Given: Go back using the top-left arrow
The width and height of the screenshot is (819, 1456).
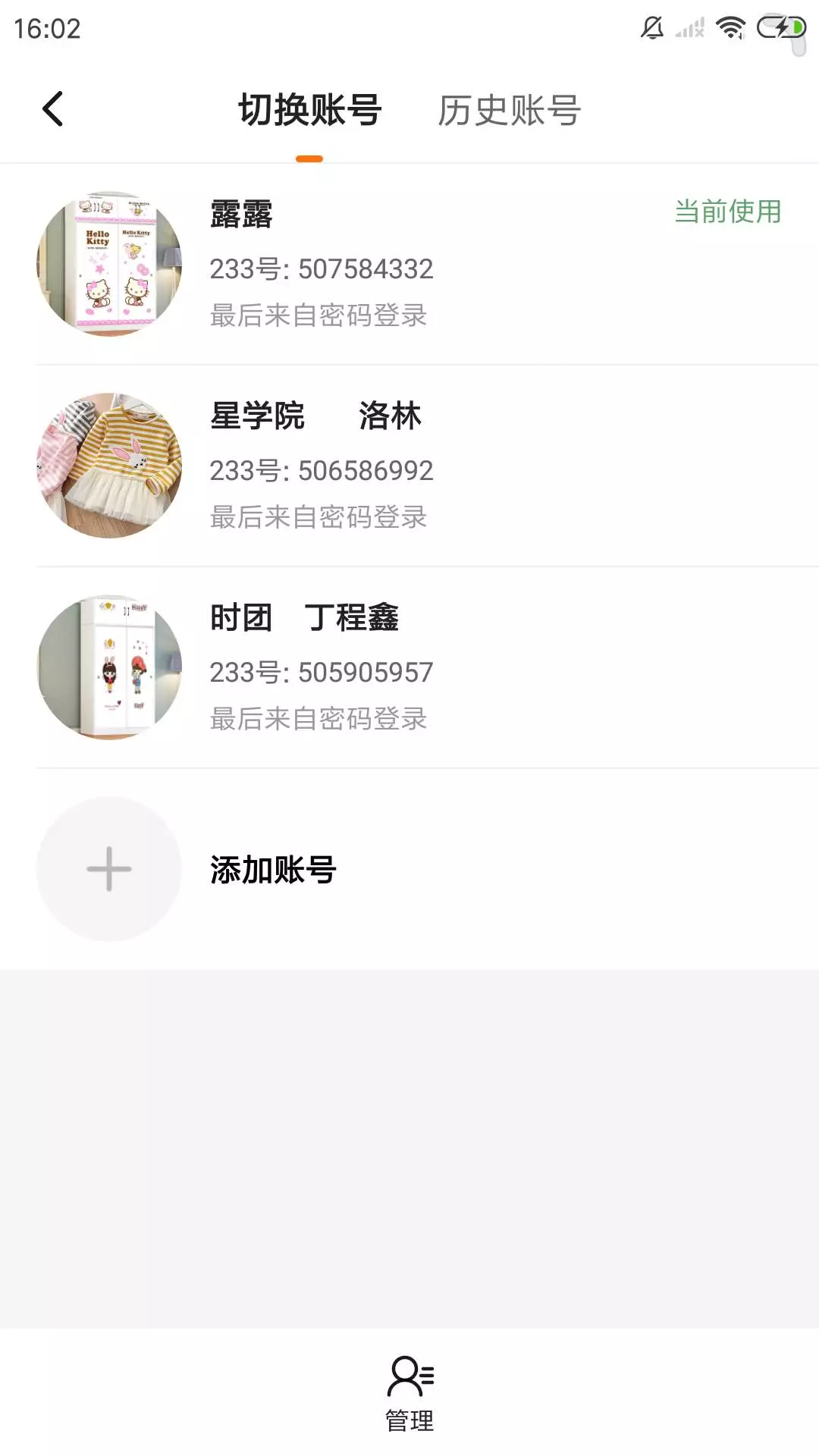Looking at the screenshot, I should [53, 109].
